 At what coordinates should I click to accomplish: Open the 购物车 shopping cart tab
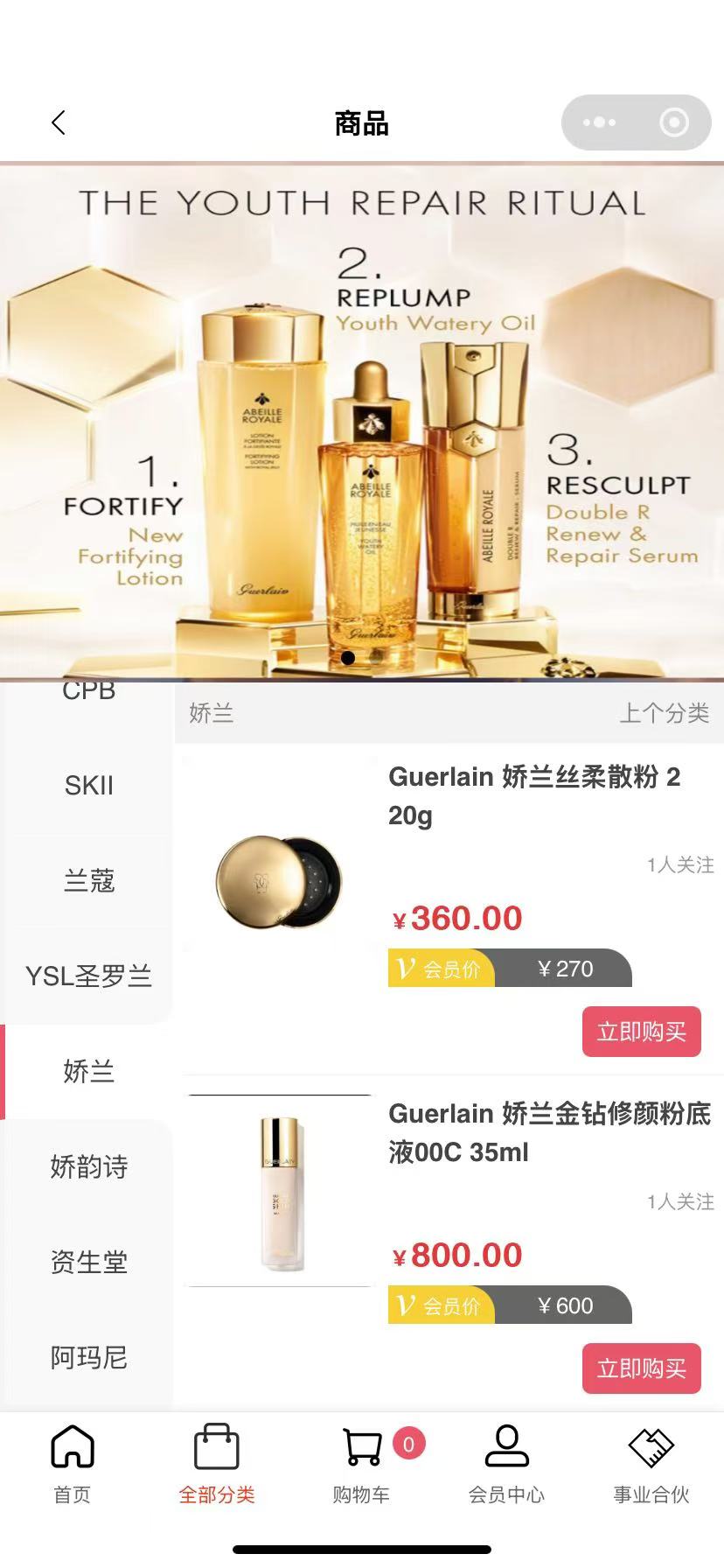[361, 1463]
